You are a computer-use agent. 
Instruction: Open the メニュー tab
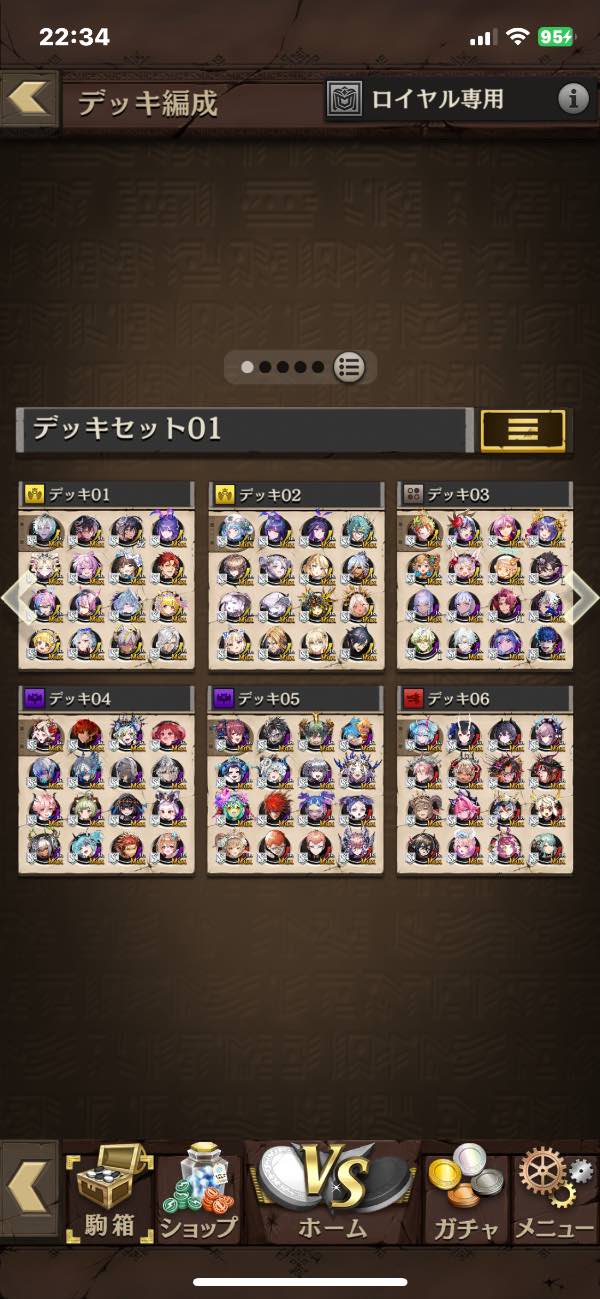tap(555, 1194)
